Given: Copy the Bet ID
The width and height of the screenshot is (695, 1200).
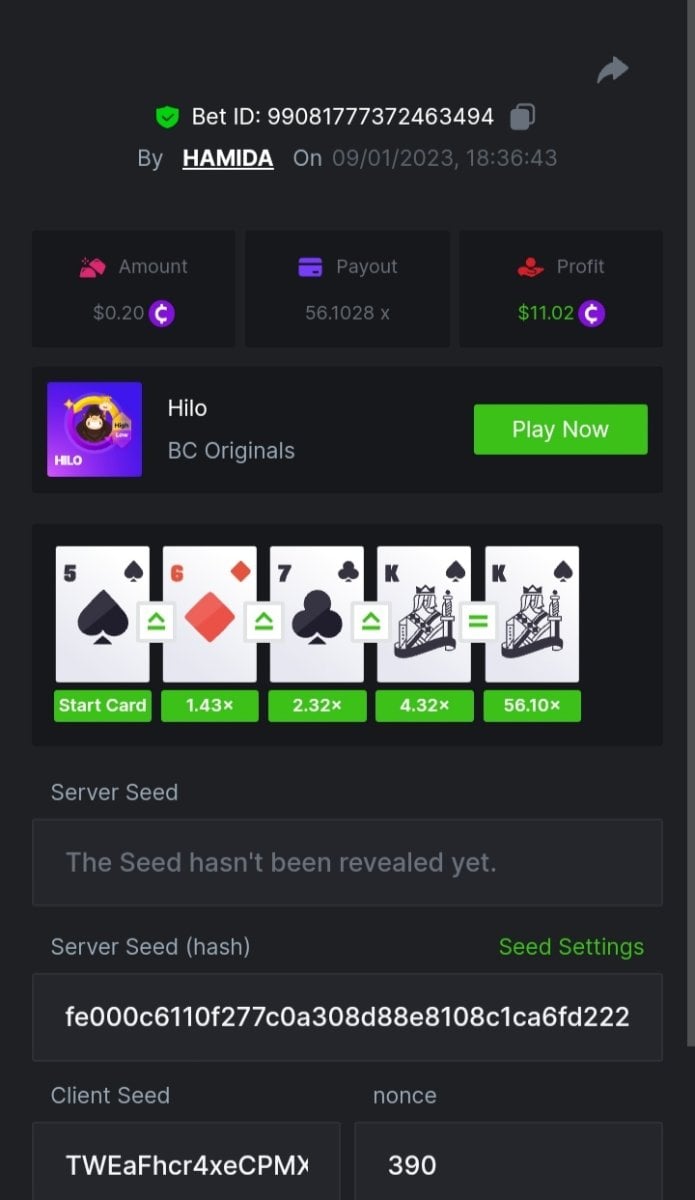Looking at the screenshot, I should click(522, 117).
